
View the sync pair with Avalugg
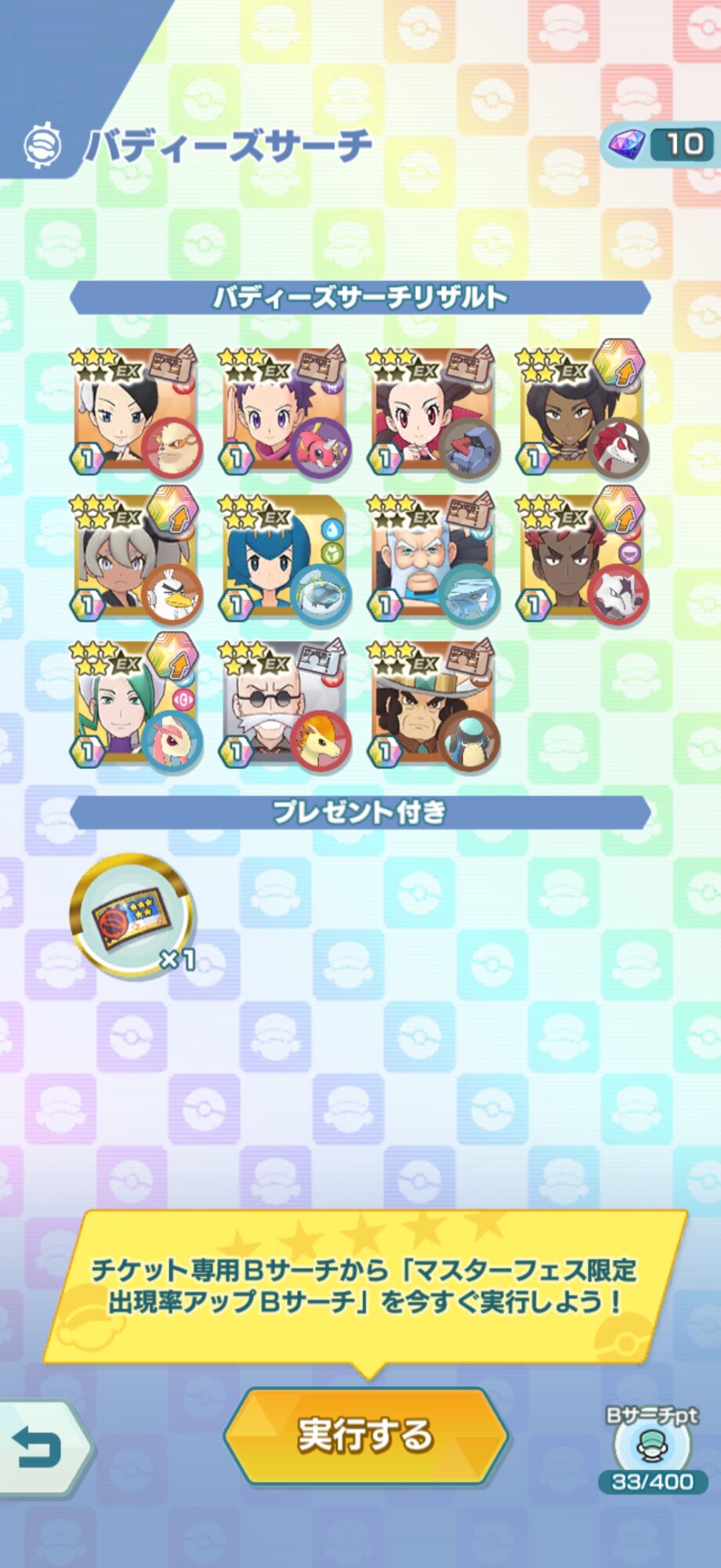433,558
